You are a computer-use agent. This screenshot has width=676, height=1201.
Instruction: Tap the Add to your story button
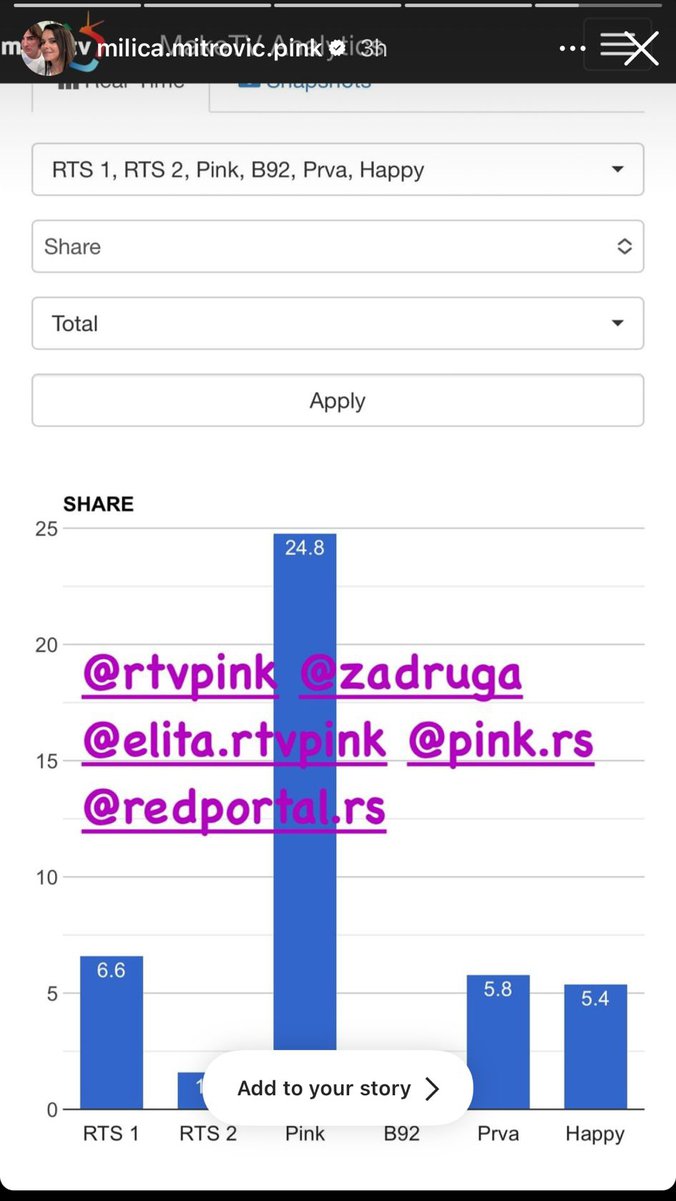[x=338, y=1088]
